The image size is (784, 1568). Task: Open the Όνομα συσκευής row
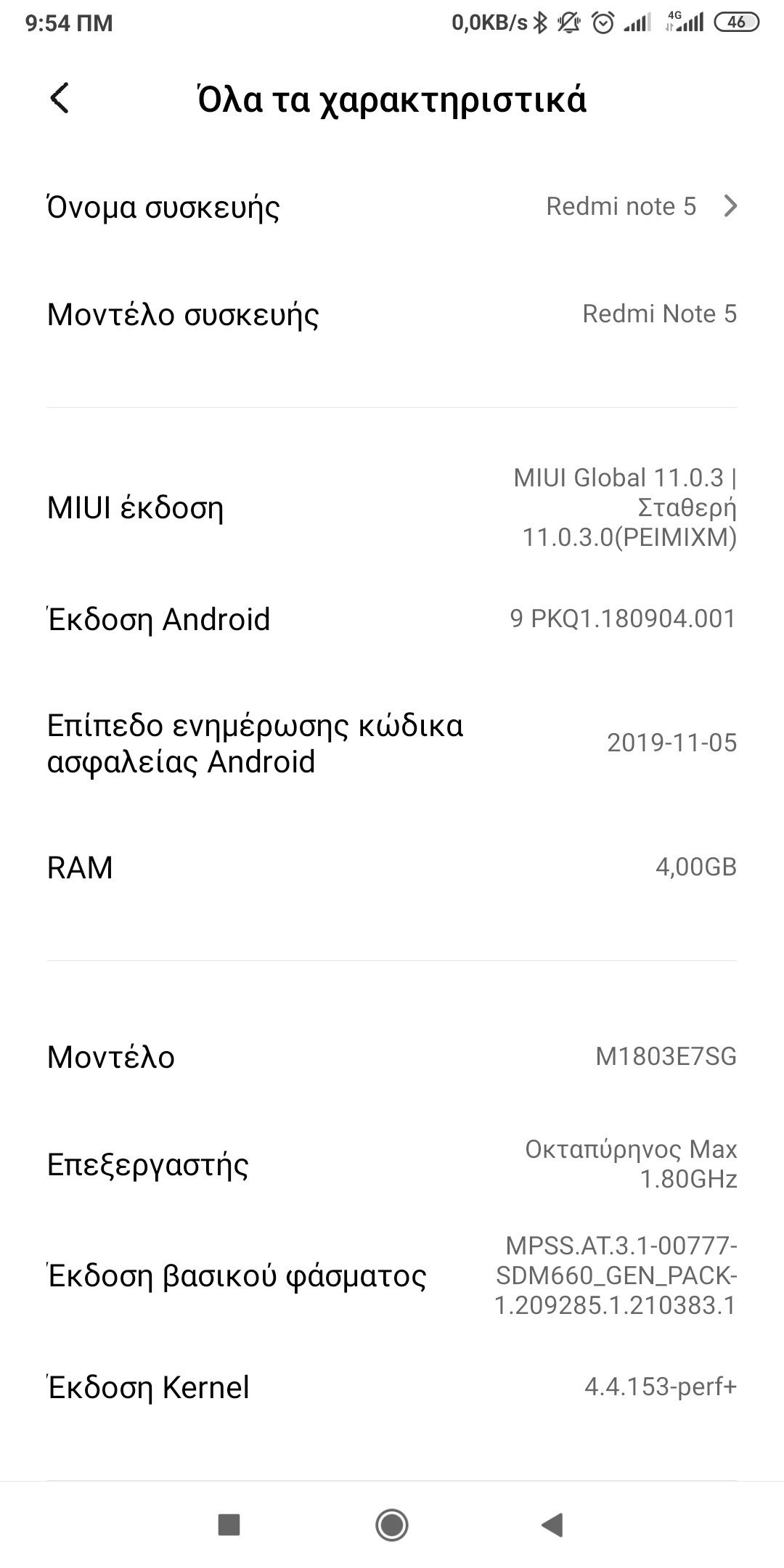coord(392,207)
